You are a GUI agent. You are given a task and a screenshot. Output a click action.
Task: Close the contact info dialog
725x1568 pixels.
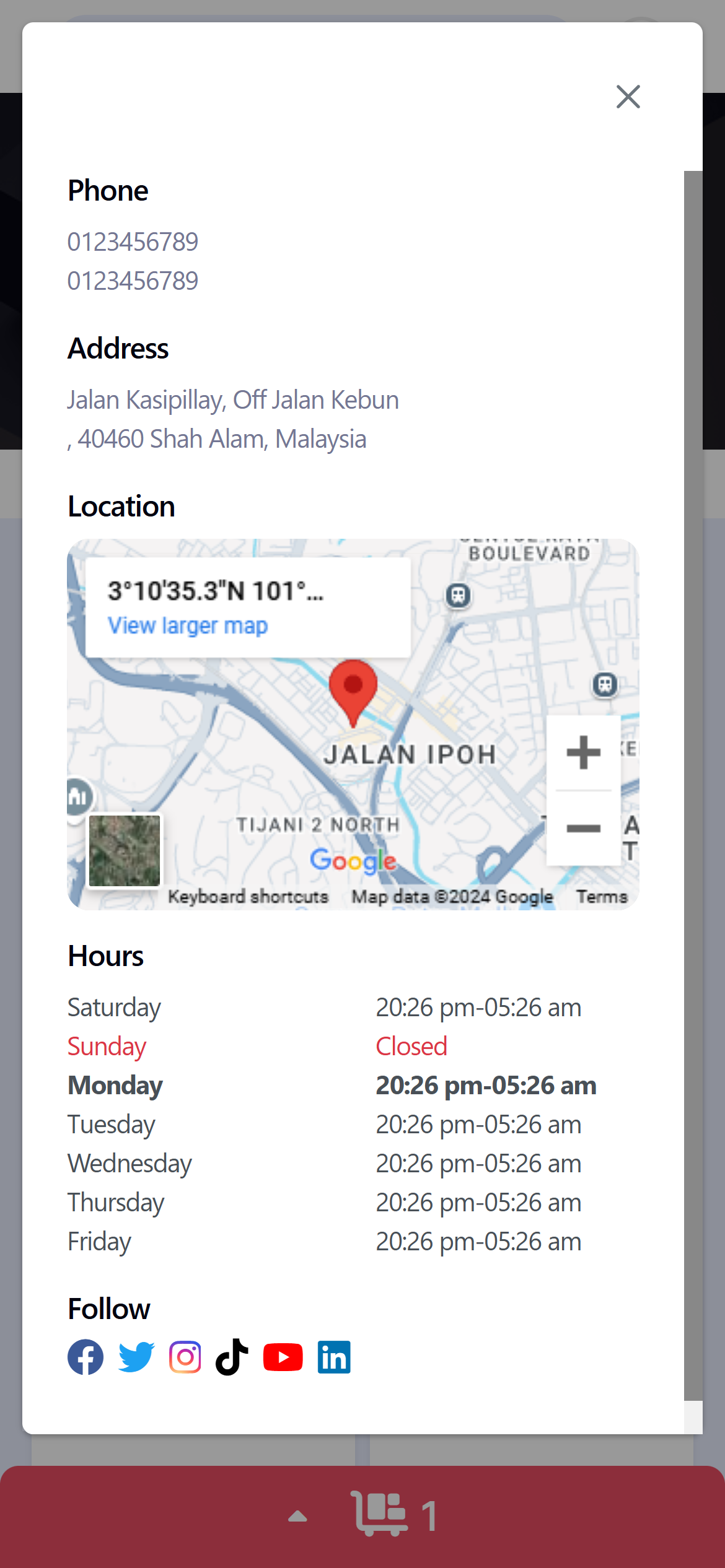[628, 97]
